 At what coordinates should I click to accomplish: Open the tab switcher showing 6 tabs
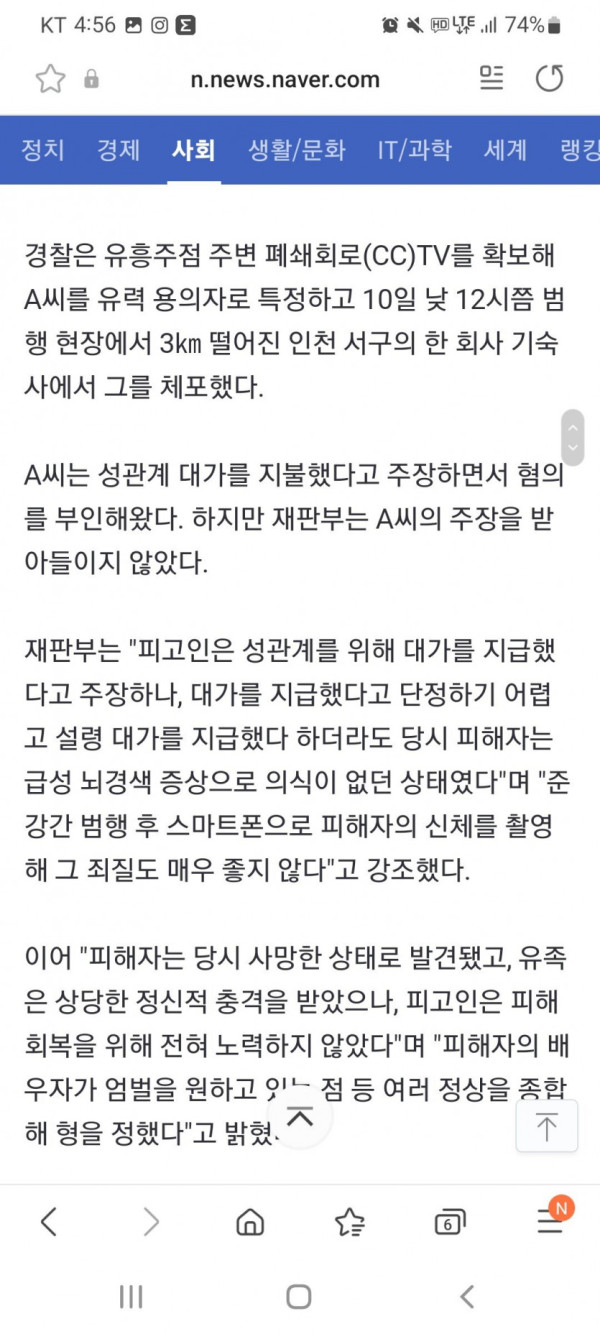[x=449, y=1222]
